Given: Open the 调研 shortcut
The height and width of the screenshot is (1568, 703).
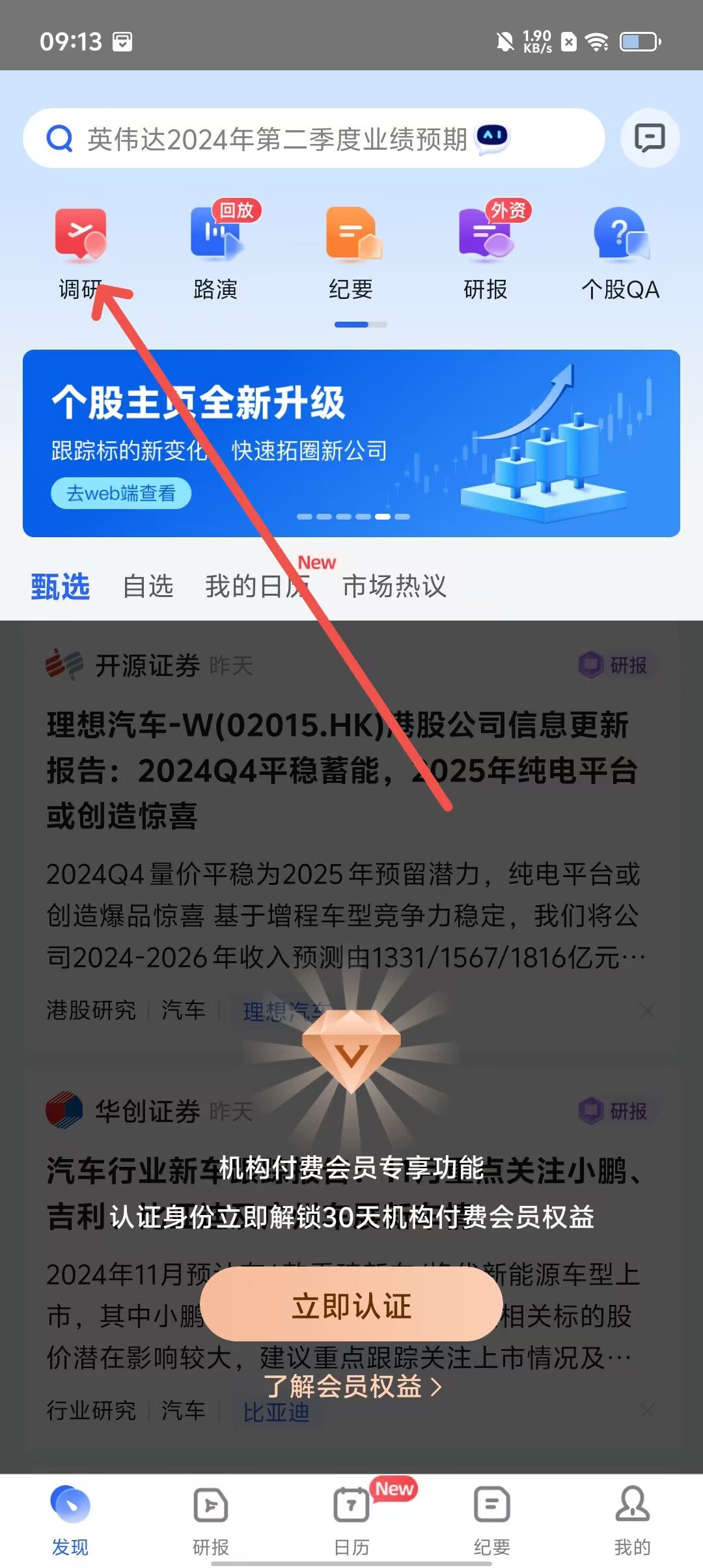Looking at the screenshot, I should tap(81, 251).
